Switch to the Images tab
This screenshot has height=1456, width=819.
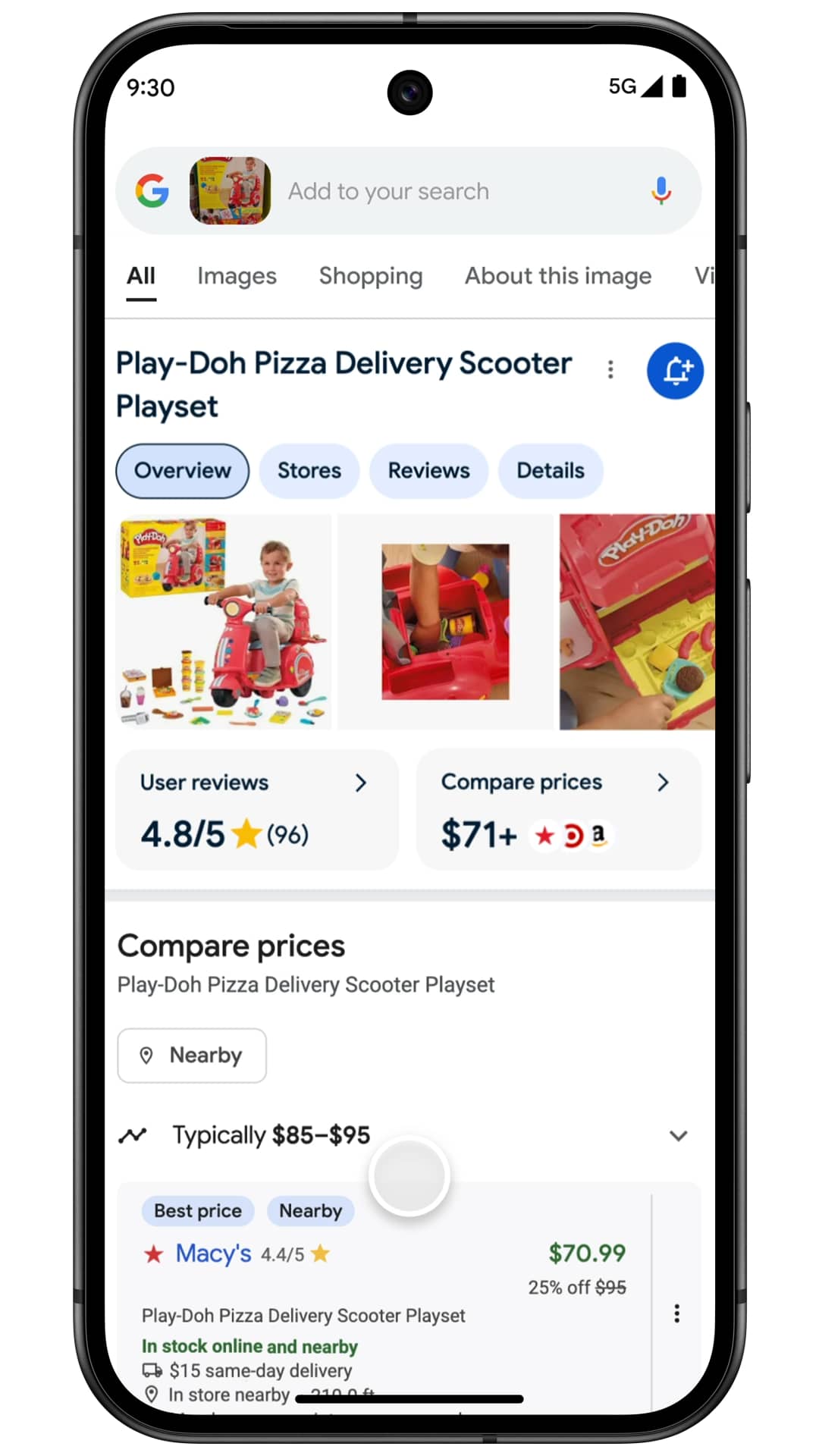tap(237, 276)
